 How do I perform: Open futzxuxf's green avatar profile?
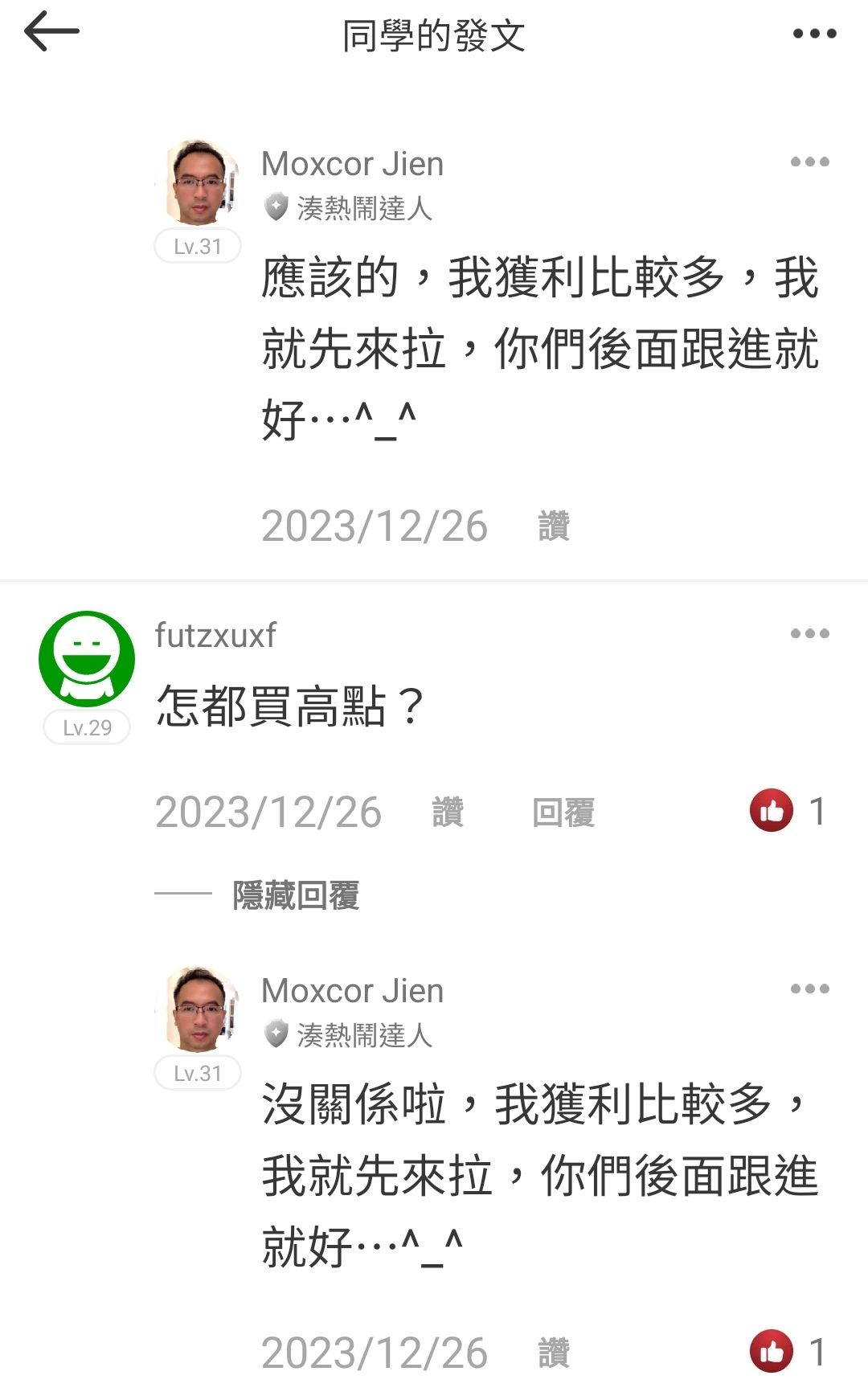87,658
